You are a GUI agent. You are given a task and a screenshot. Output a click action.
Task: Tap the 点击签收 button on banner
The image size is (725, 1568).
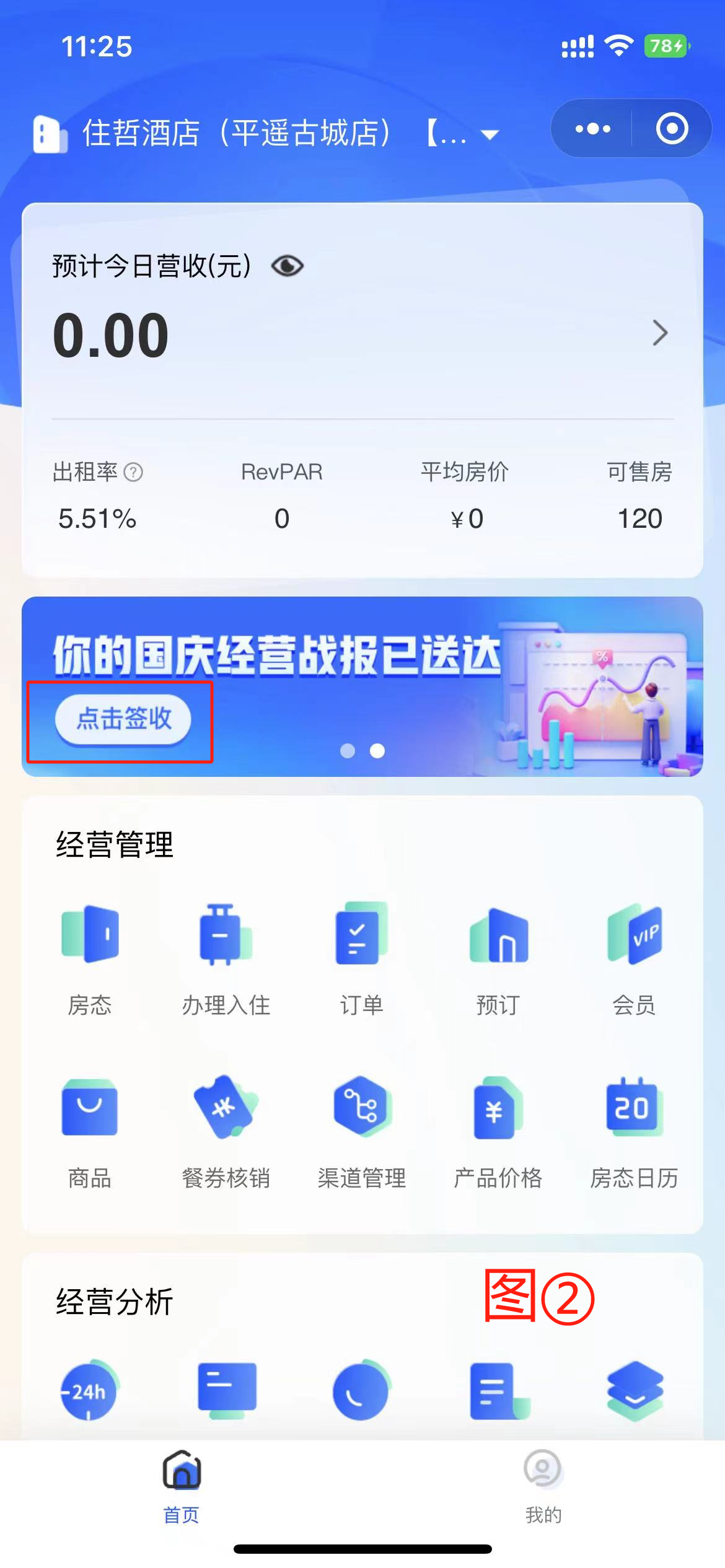123,719
